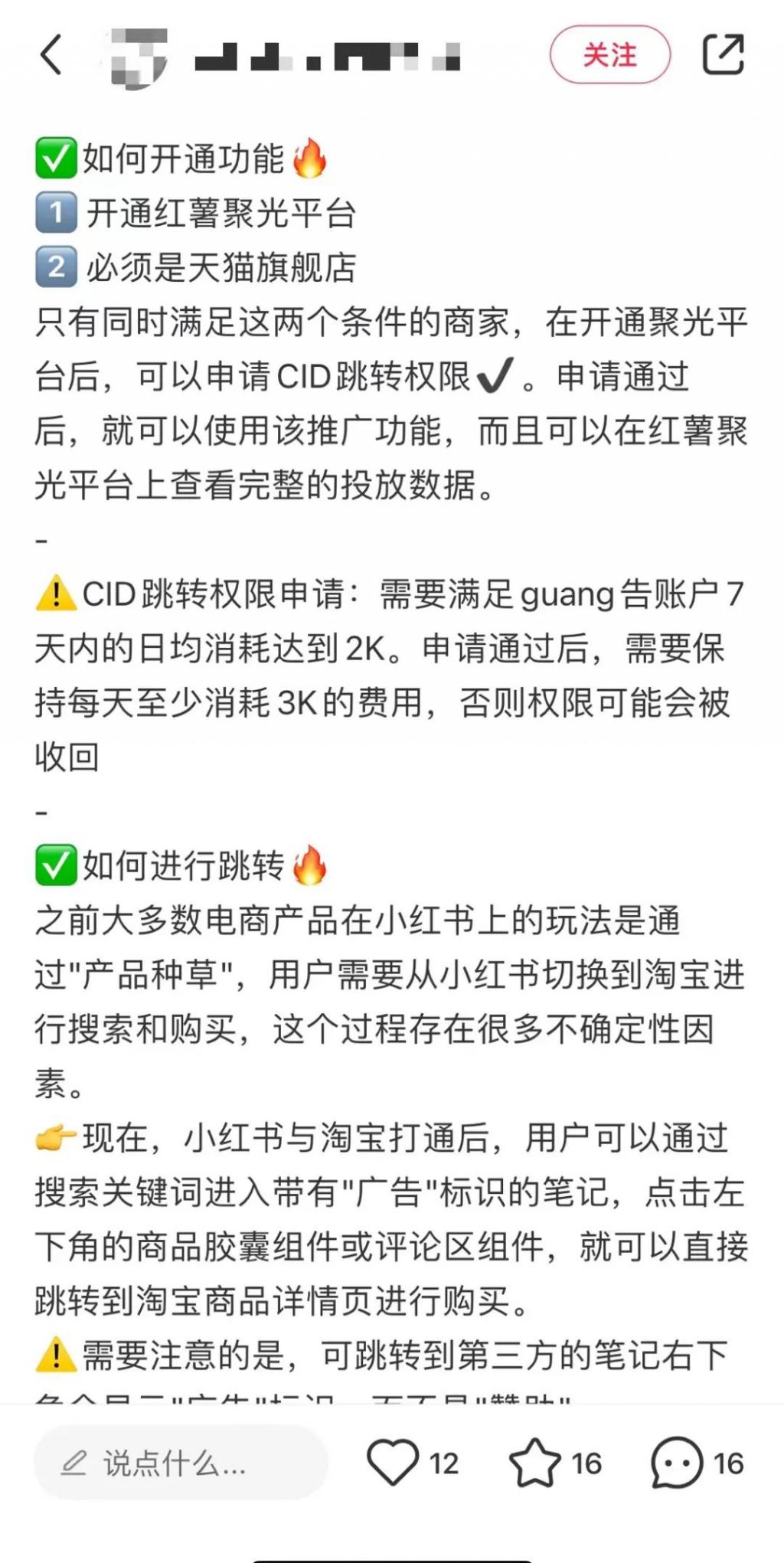
Task: Go back with the top-left arrow
Action: pyautogui.click(x=51, y=55)
